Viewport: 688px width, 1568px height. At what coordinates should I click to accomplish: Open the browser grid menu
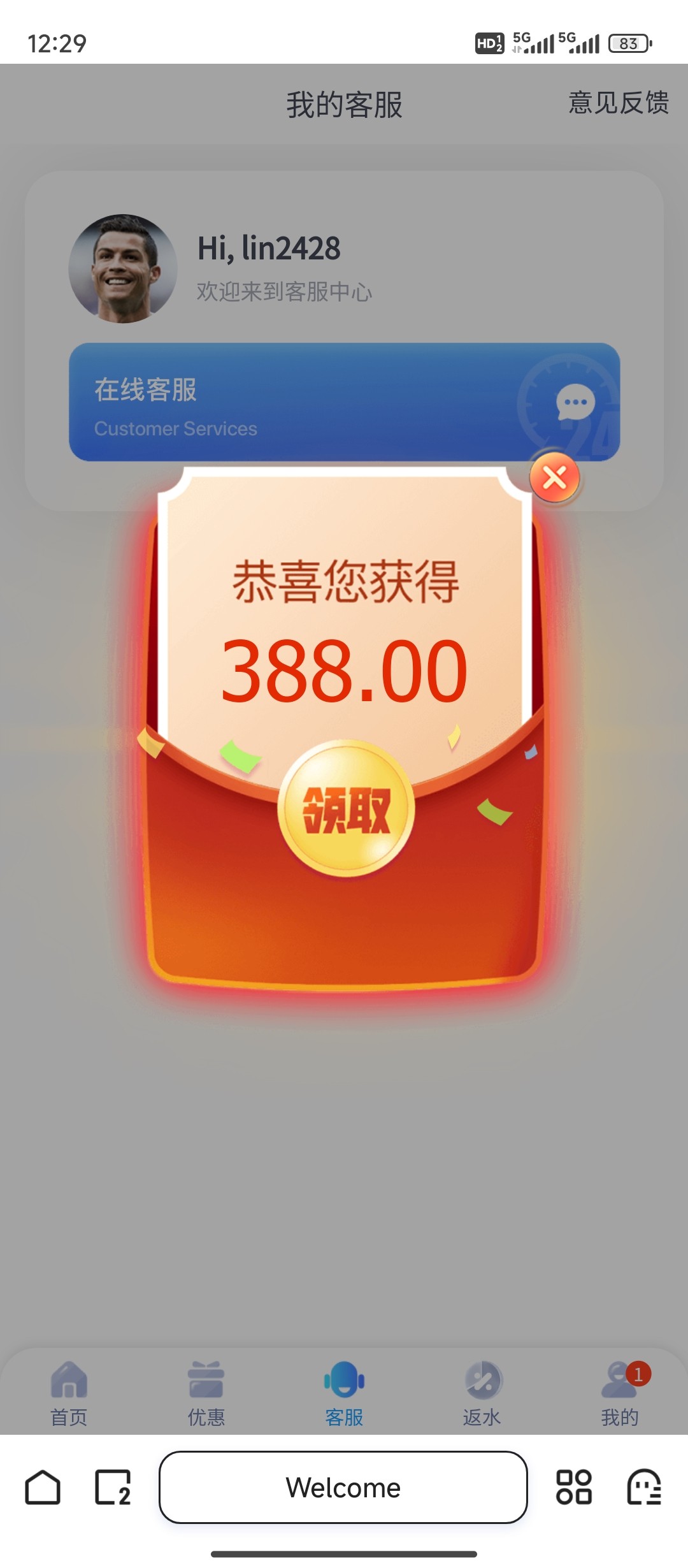[x=573, y=1487]
